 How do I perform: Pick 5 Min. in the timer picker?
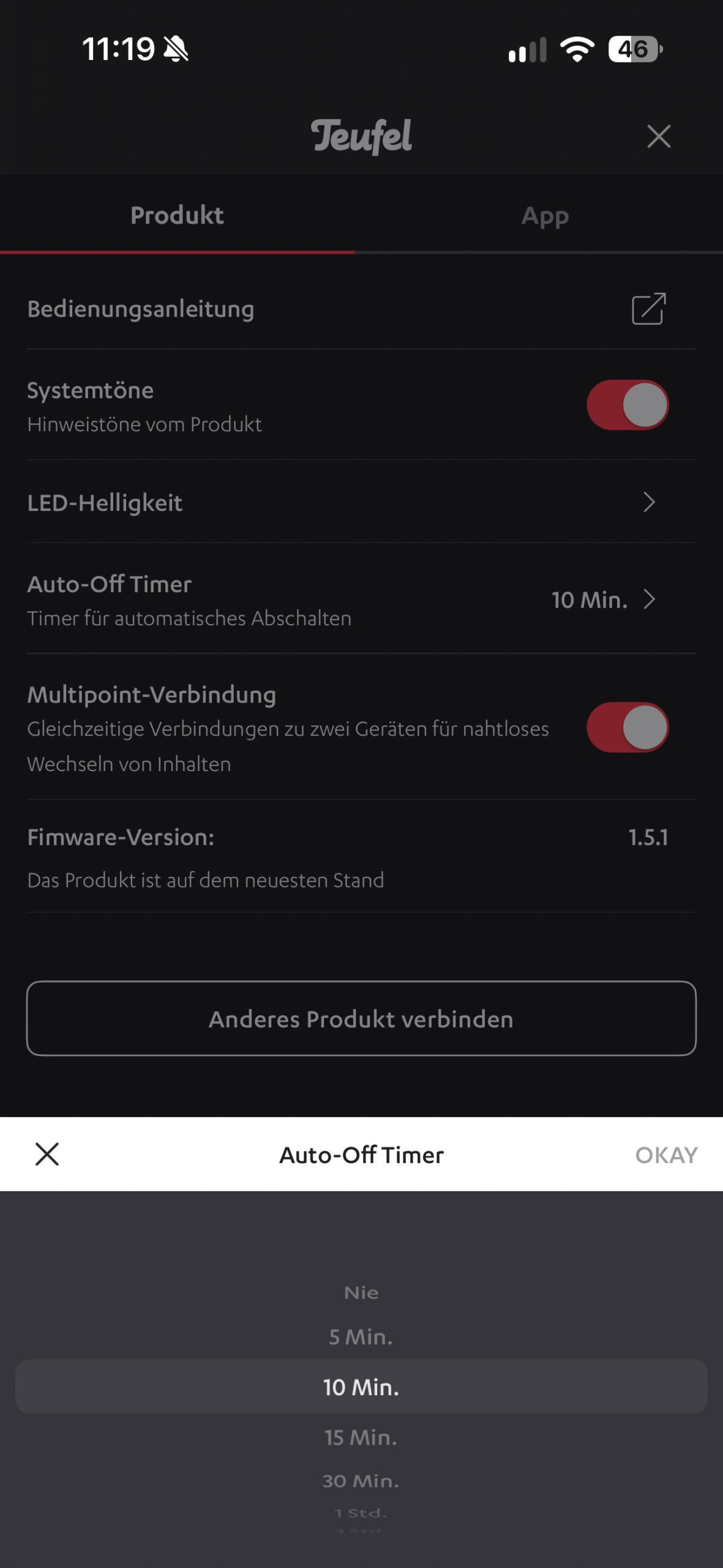[x=361, y=1337]
